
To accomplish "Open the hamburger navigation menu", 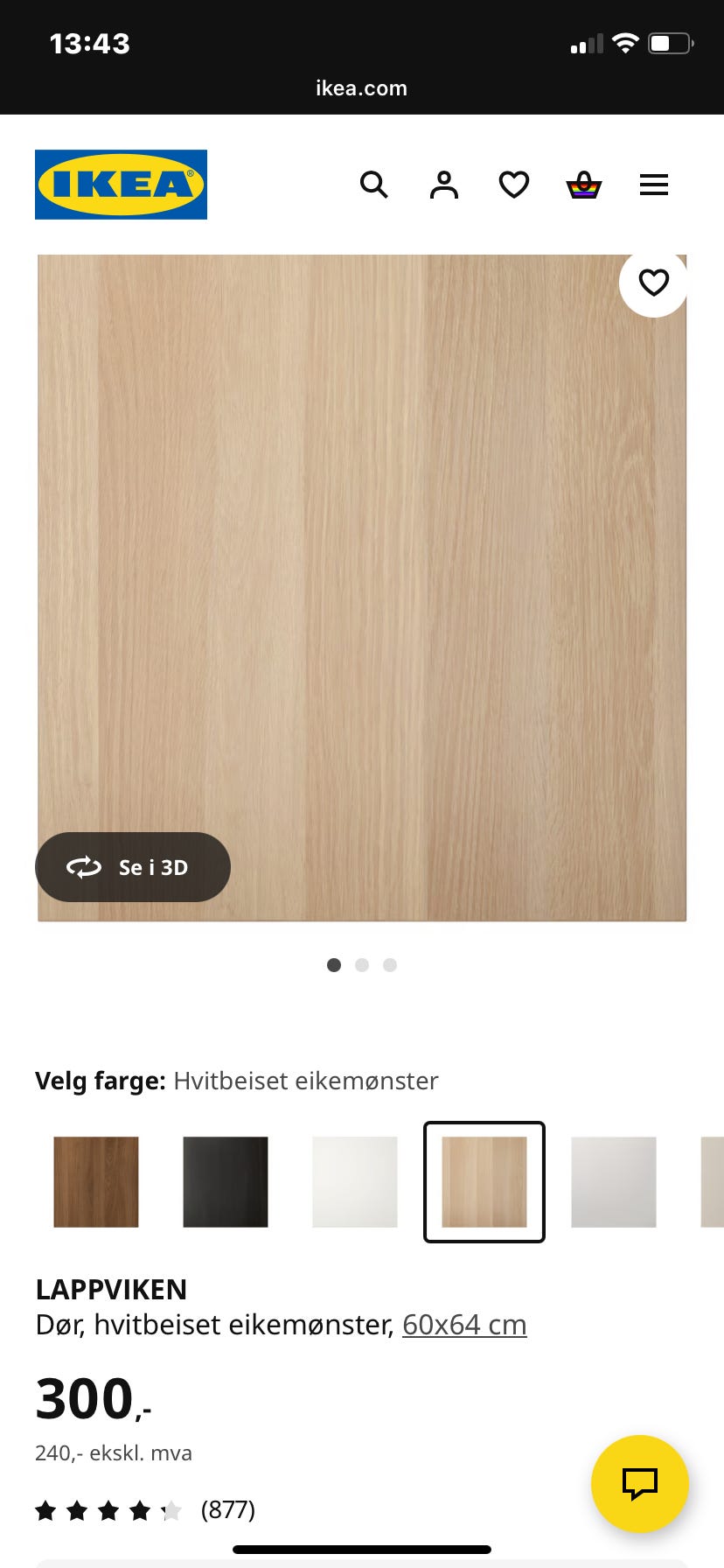I will pyautogui.click(x=653, y=185).
